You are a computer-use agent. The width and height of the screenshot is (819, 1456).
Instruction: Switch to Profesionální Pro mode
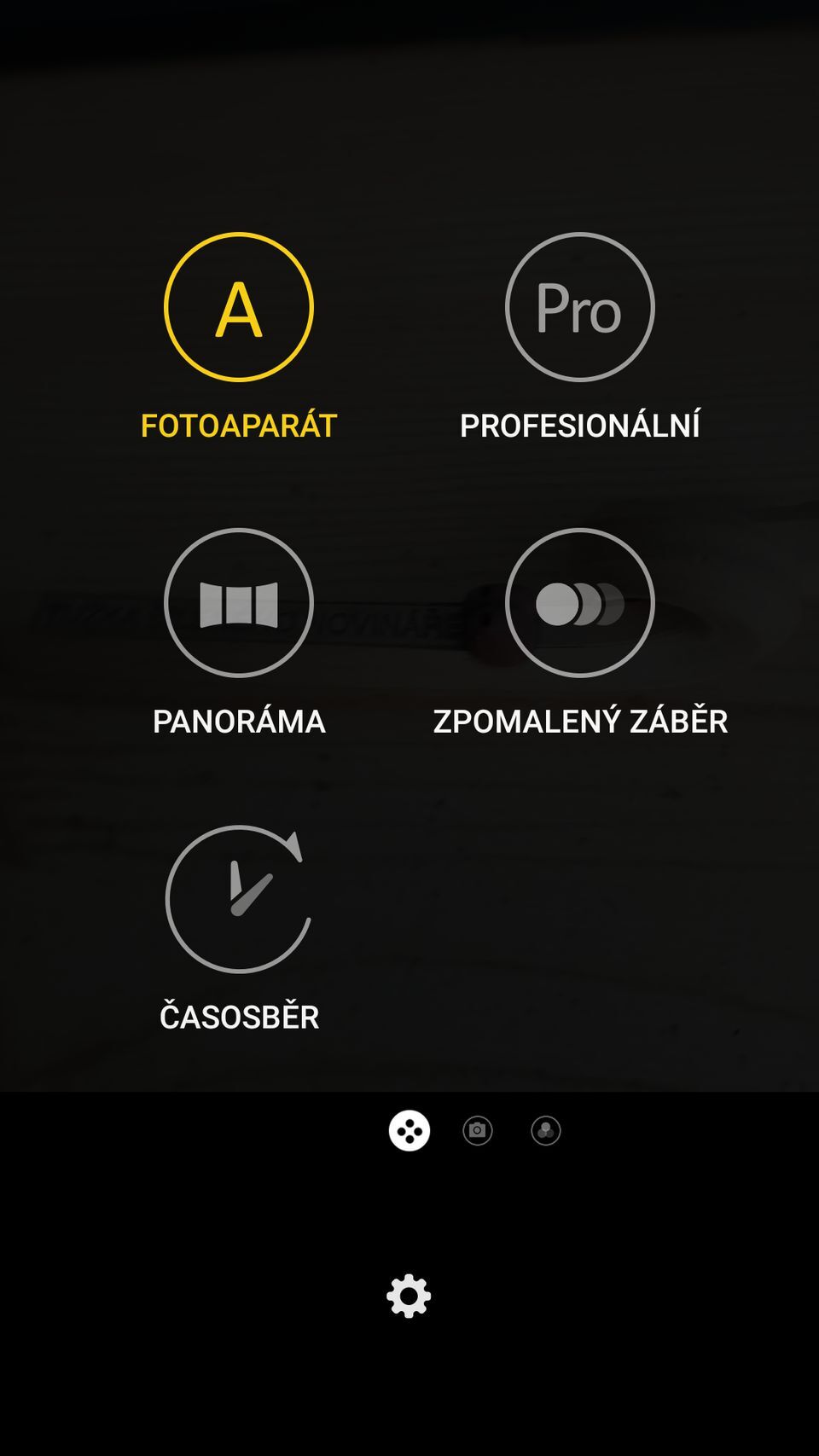[x=580, y=307]
